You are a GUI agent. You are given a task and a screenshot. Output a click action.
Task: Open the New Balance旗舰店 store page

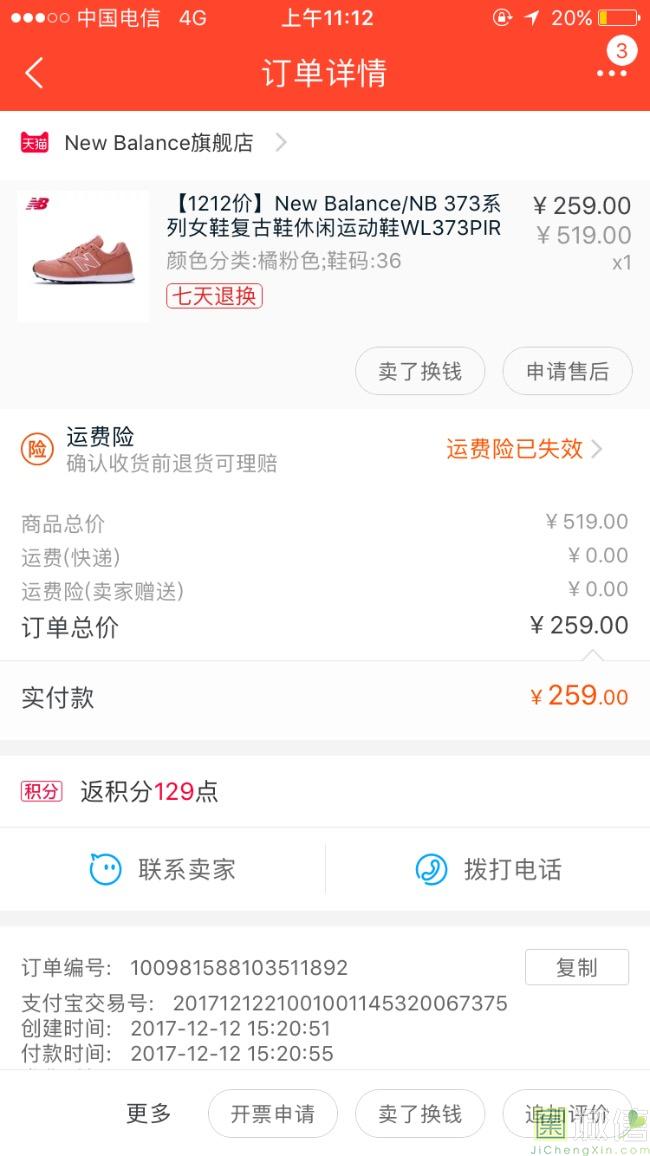tap(158, 143)
